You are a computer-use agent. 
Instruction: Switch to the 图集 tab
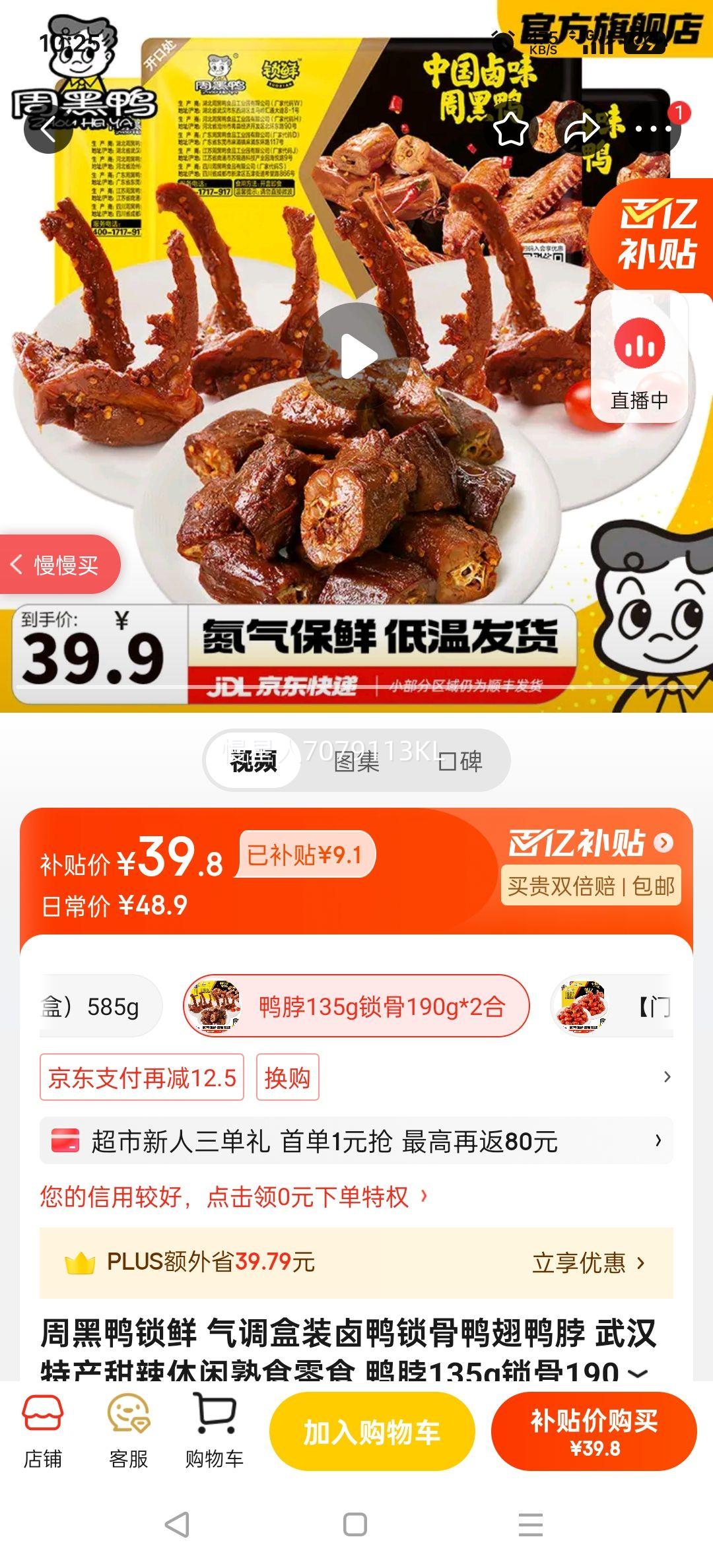[356, 761]
